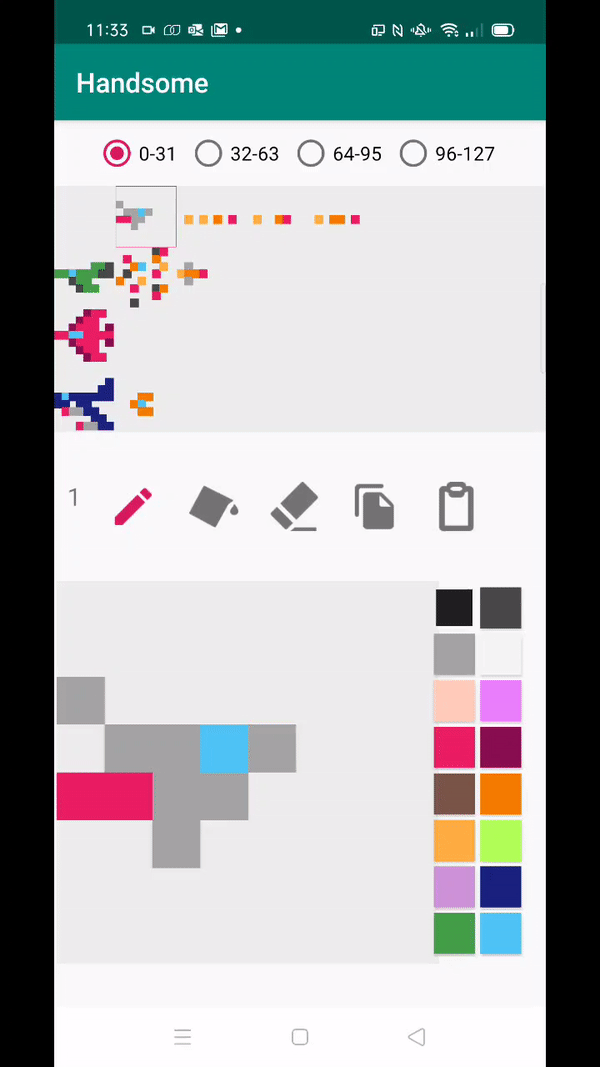Pick the pink-red color swatch
Image resolution: width=600 pixels, height=1067 pixels.
[454, 747]
